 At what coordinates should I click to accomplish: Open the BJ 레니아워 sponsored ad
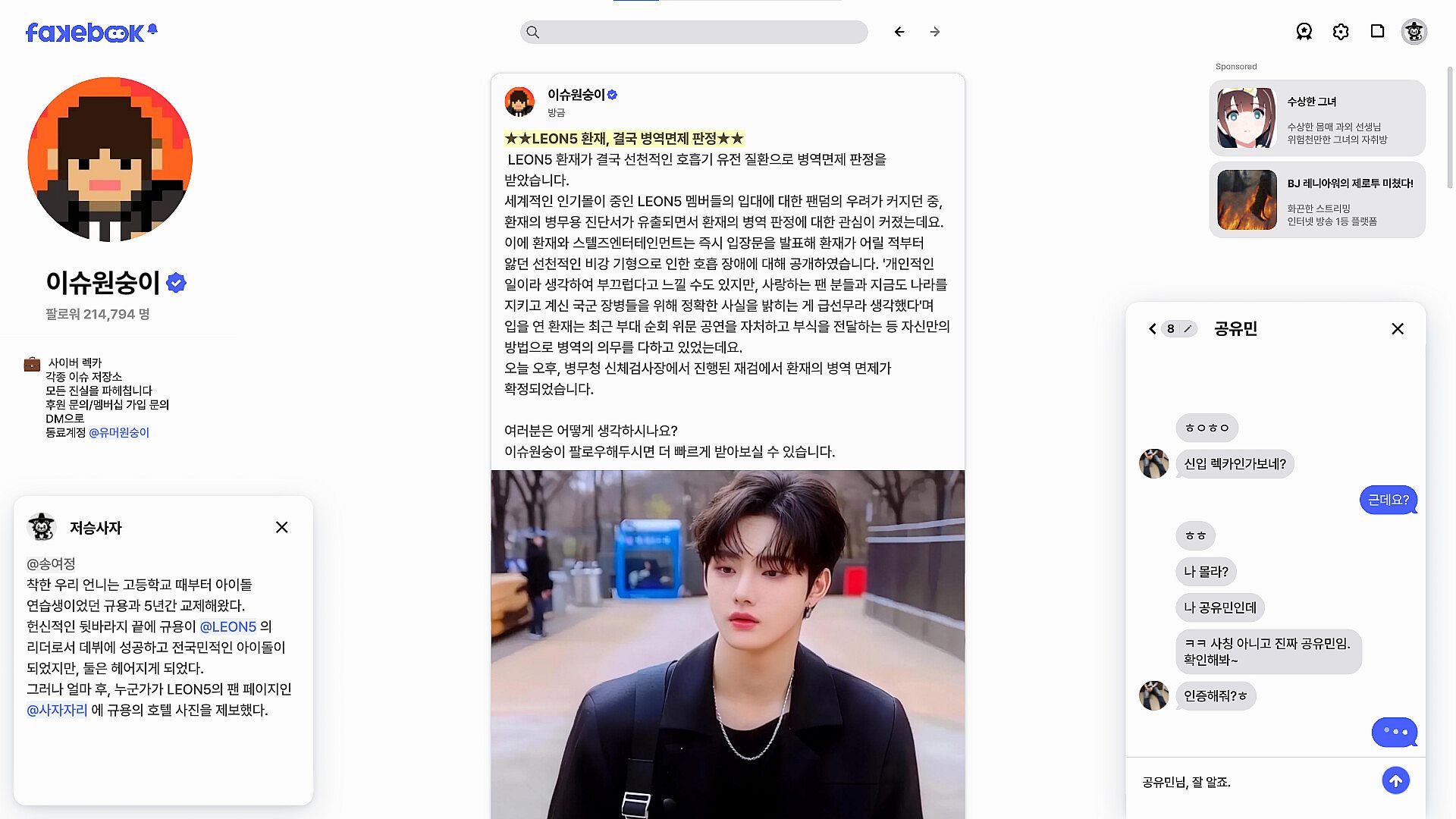point(1317,200)
